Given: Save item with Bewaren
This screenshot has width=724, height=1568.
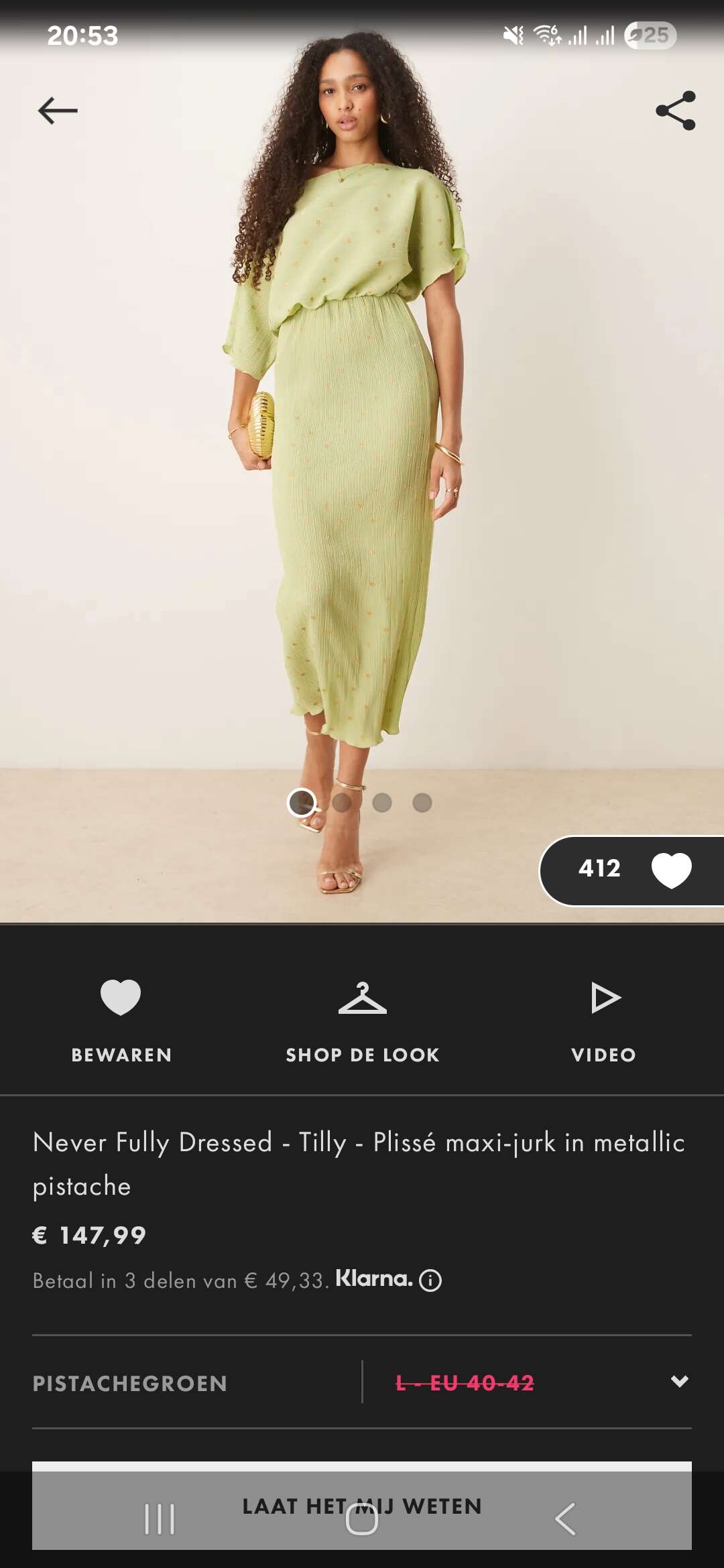Looking at the screenshot, I should (x=121, y=1019).
